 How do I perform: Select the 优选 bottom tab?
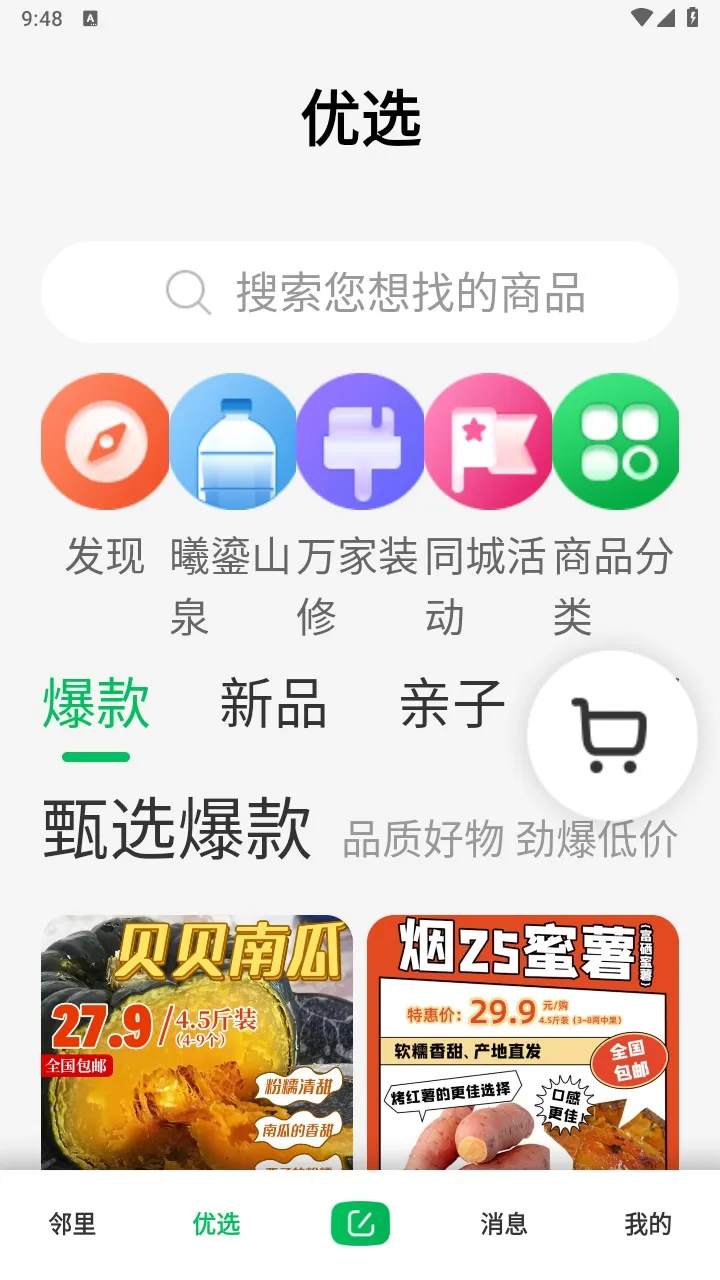216,1224
